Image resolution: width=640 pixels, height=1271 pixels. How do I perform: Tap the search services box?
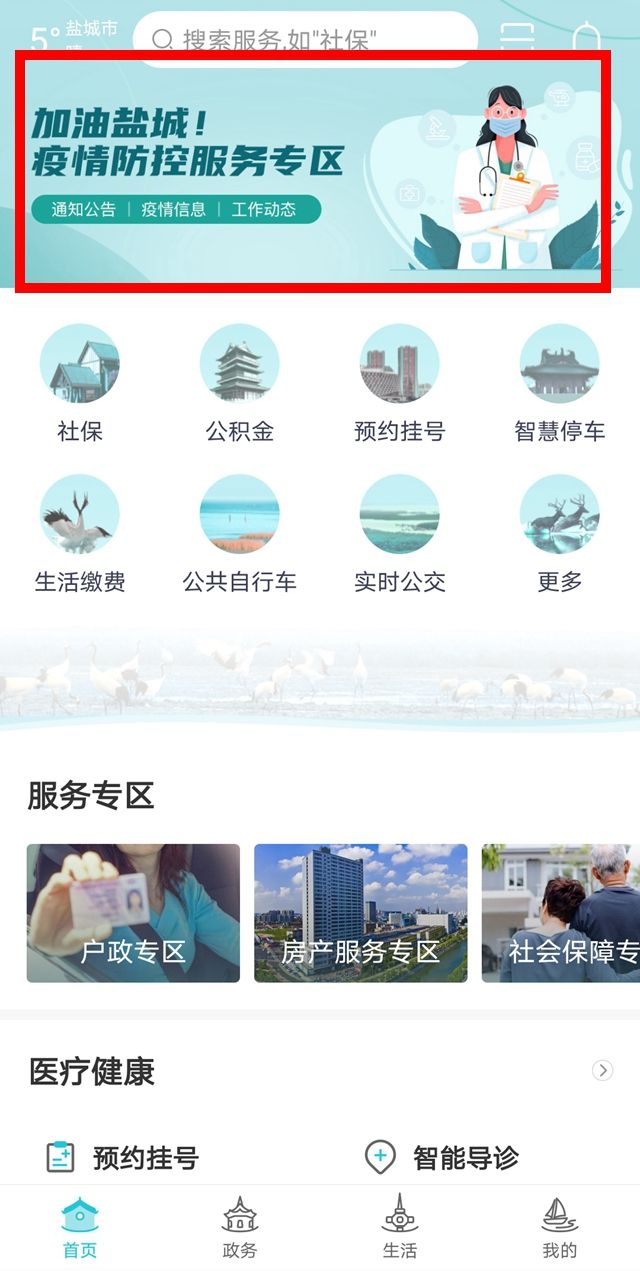tap(305, 40)
